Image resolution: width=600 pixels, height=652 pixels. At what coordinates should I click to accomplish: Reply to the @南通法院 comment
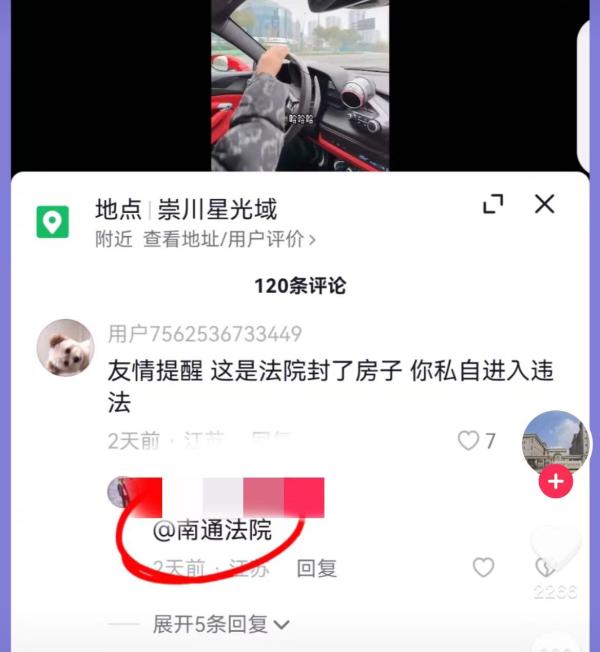[316, 568]
